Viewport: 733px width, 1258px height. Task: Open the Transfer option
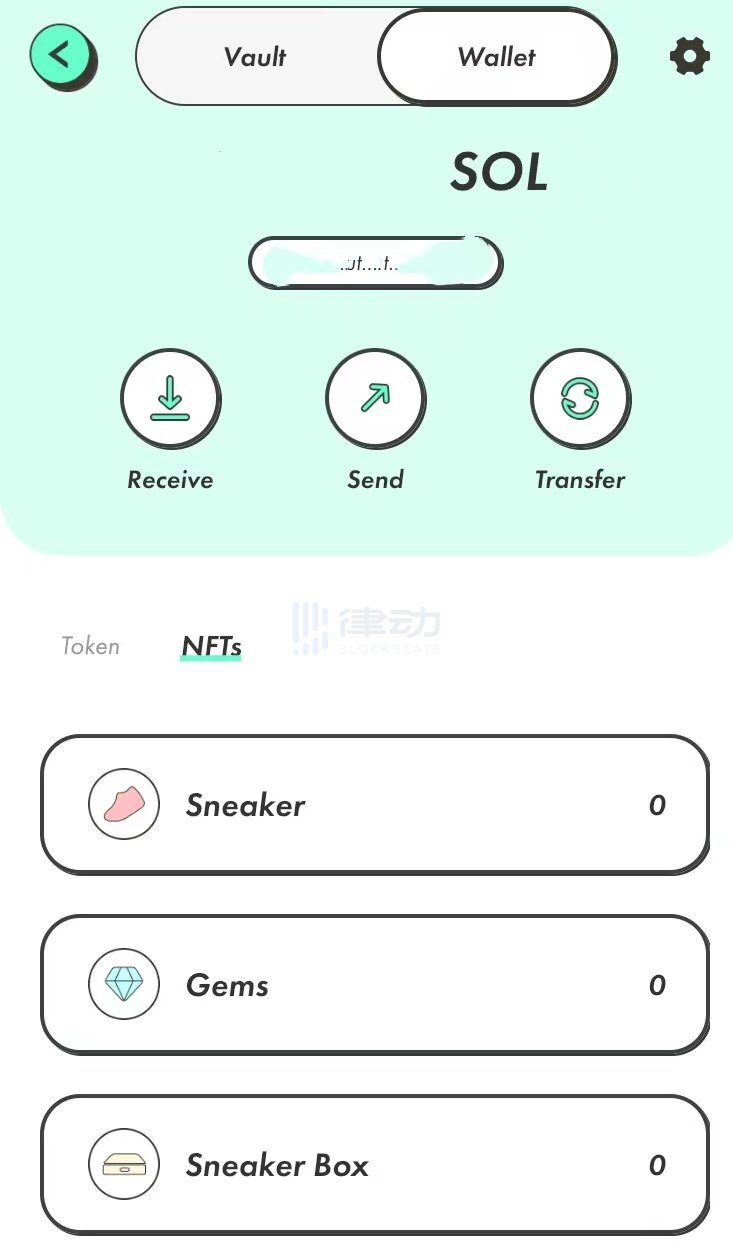click(x=580, y=399)
